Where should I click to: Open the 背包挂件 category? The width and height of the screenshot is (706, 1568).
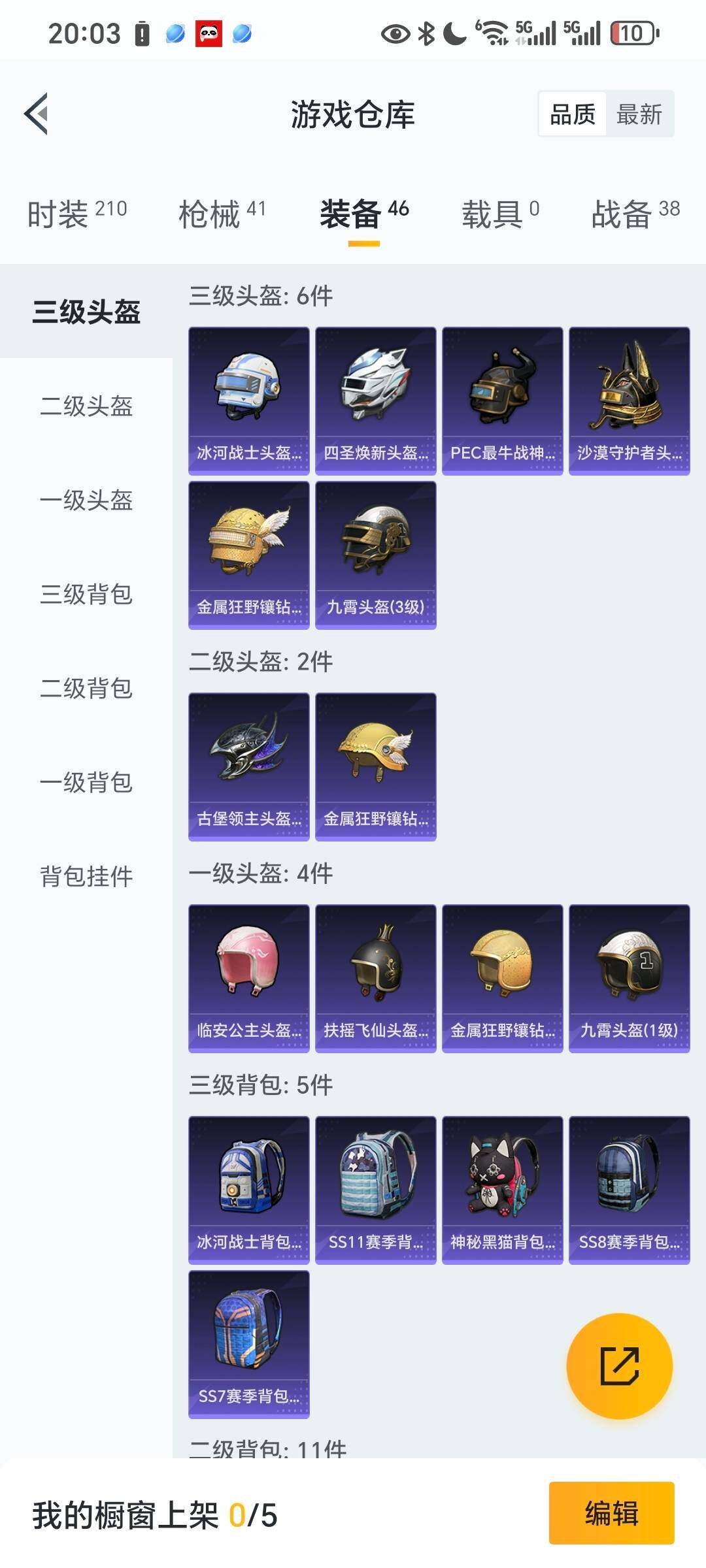pos(86,877)
